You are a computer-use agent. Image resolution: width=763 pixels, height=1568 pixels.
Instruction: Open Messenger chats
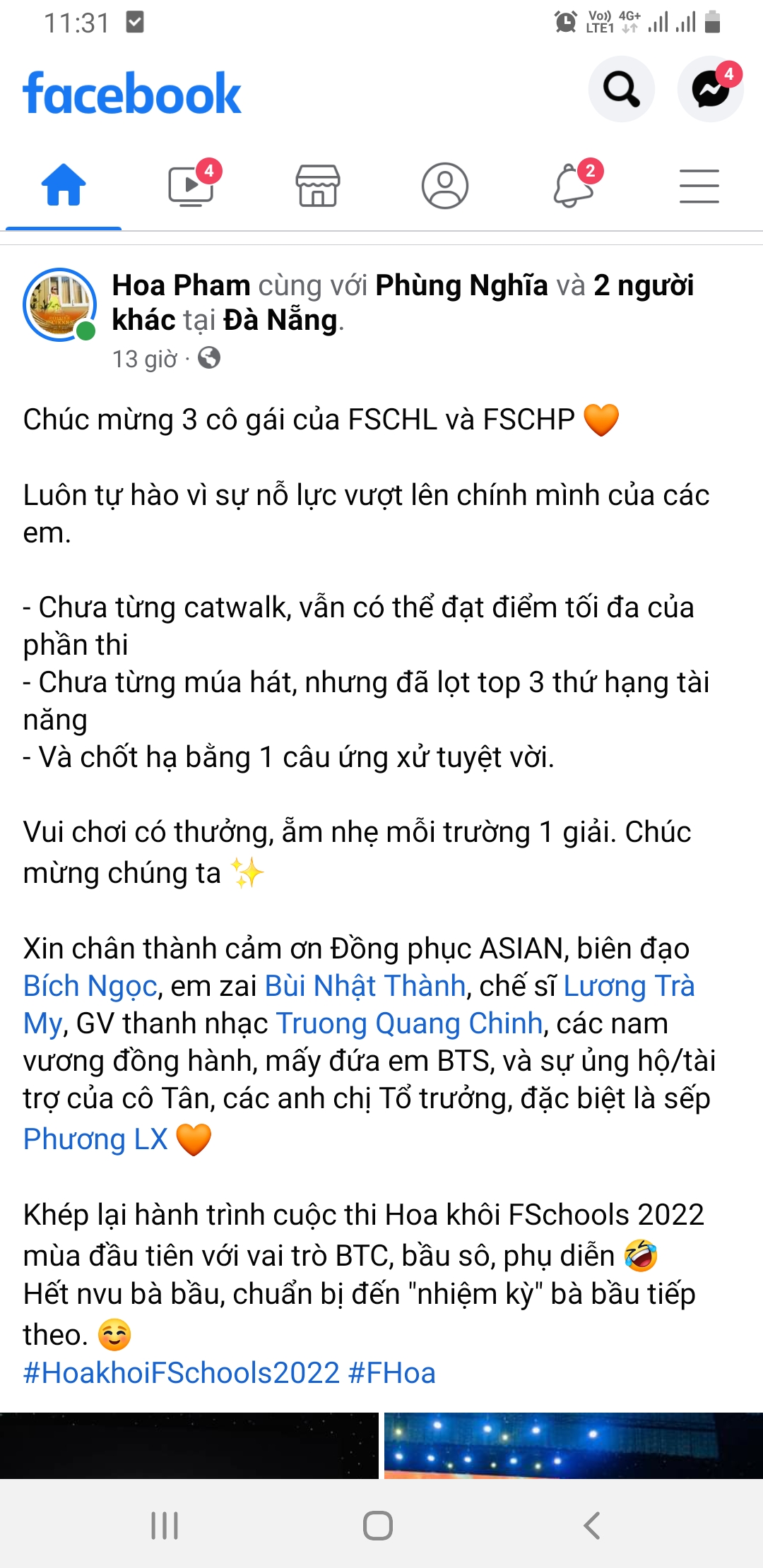(710, 90)
